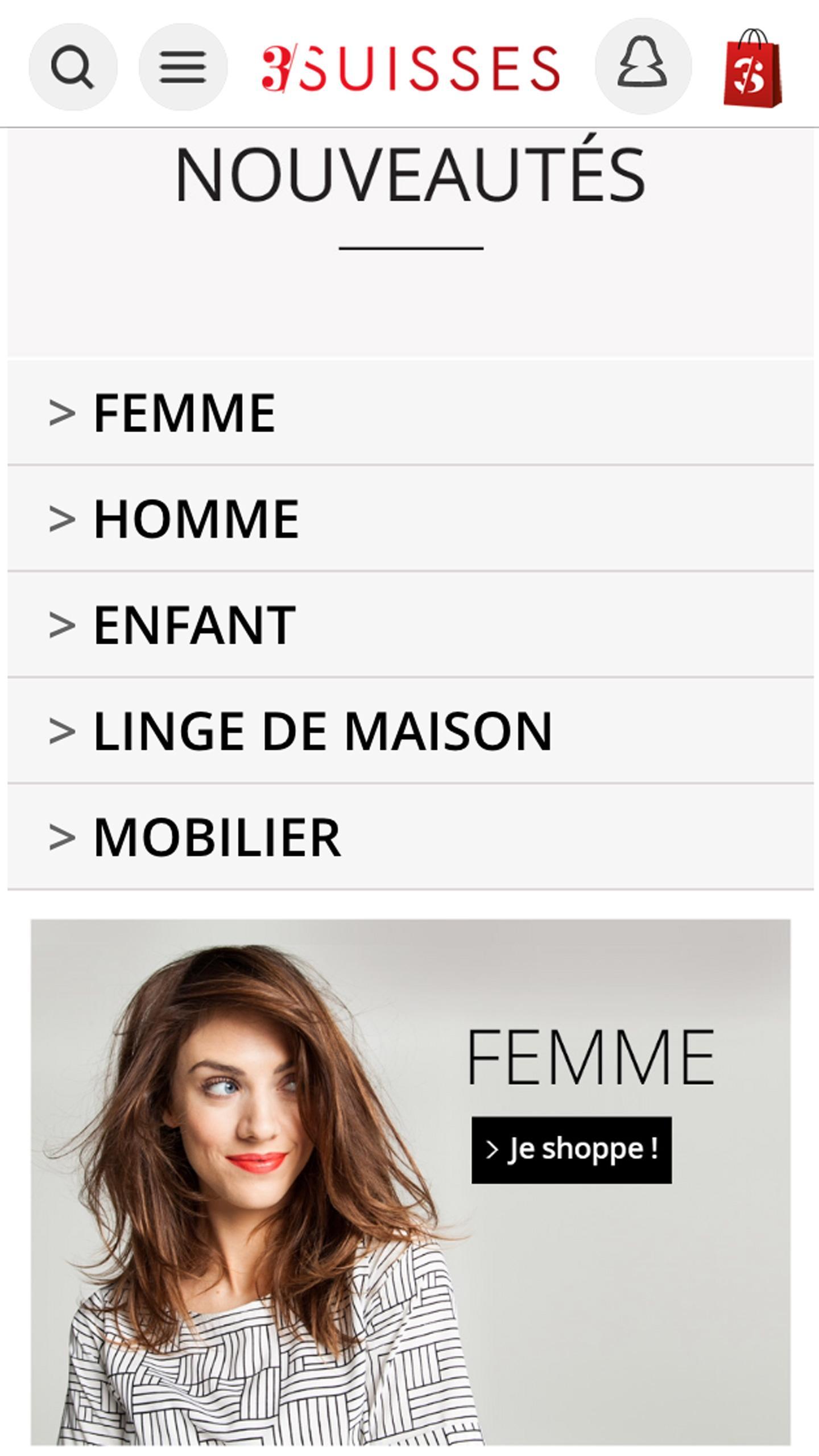Go to Linge de maison
The image size is (819, 1456).
coord(409,731)
